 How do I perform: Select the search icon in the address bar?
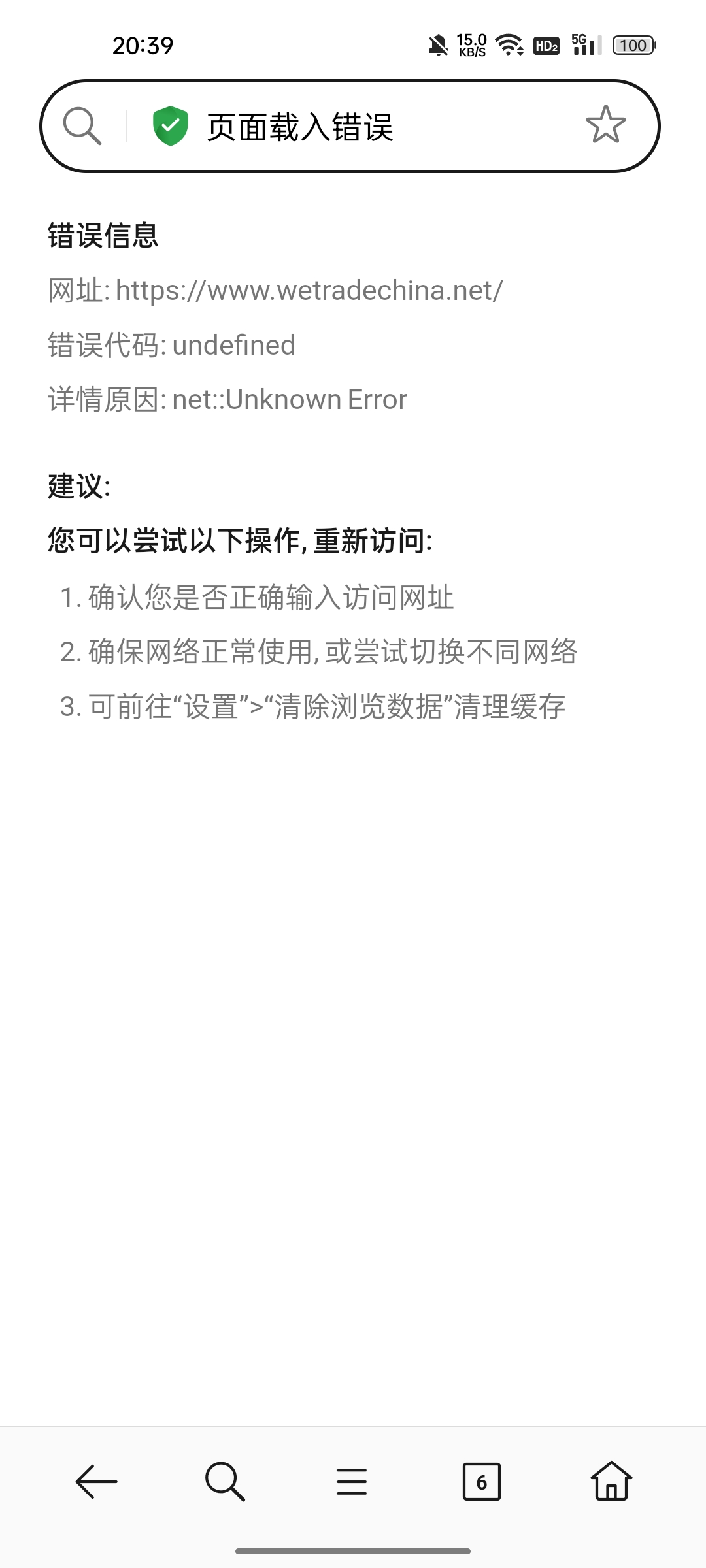(x=82, y=124)
